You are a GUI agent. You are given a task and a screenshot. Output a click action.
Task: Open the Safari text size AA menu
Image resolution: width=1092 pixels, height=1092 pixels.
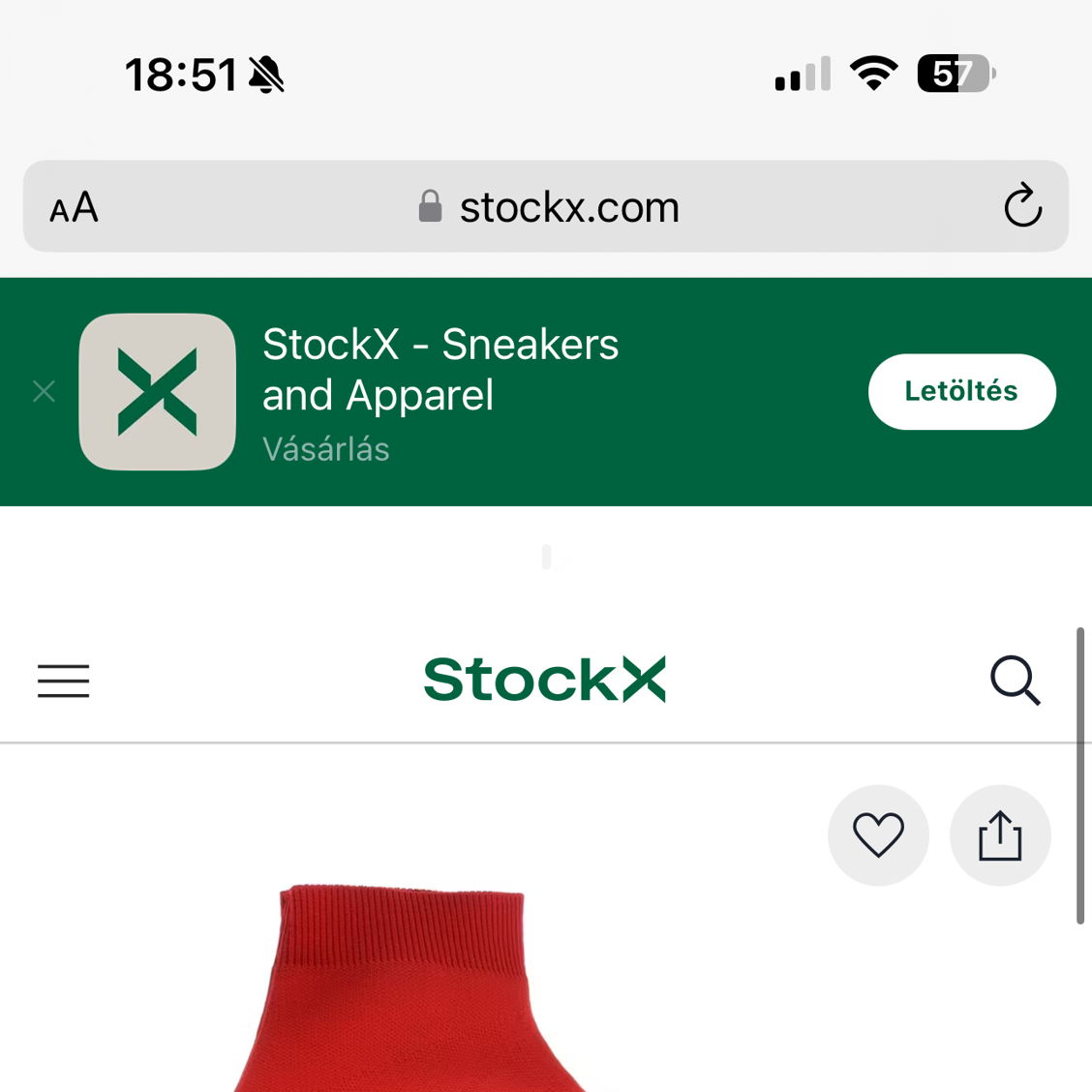click(x=75, y=207)
